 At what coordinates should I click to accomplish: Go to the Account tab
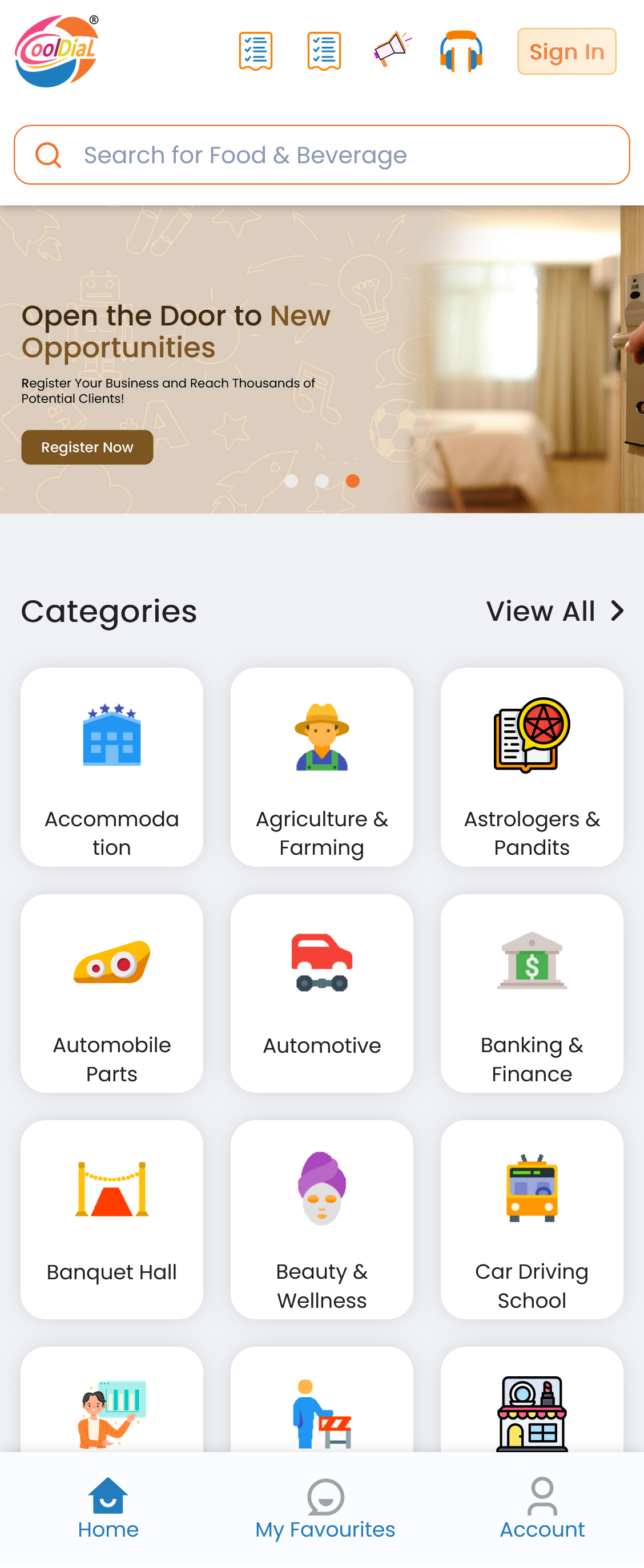[542, 1508]
